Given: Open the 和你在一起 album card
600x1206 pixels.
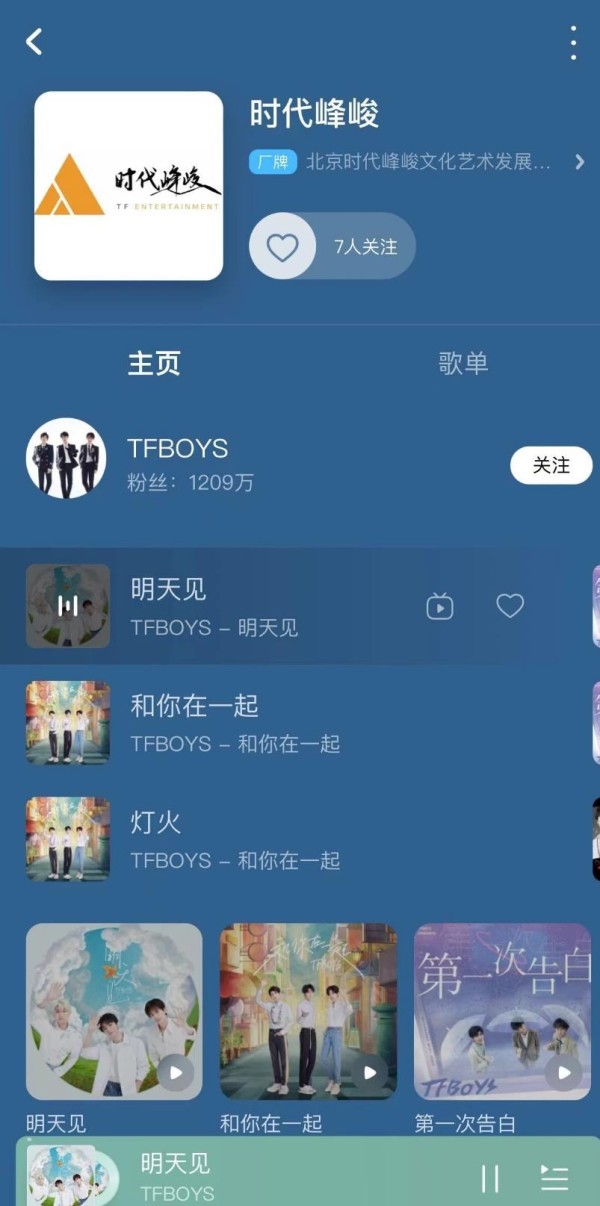Looking at the screenshot, I should (308, 1011).
